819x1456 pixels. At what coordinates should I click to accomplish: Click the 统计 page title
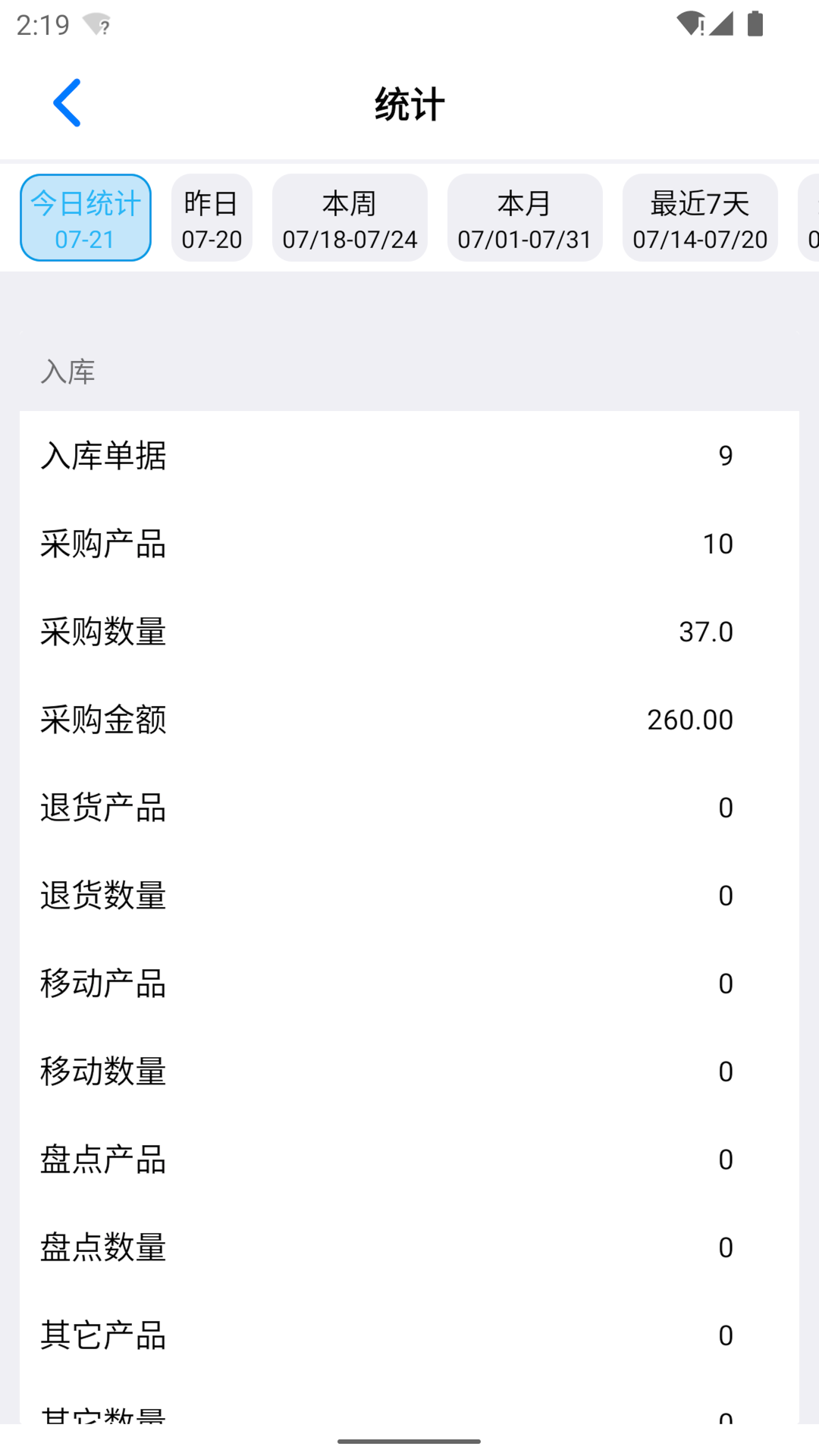coord(409,102)
